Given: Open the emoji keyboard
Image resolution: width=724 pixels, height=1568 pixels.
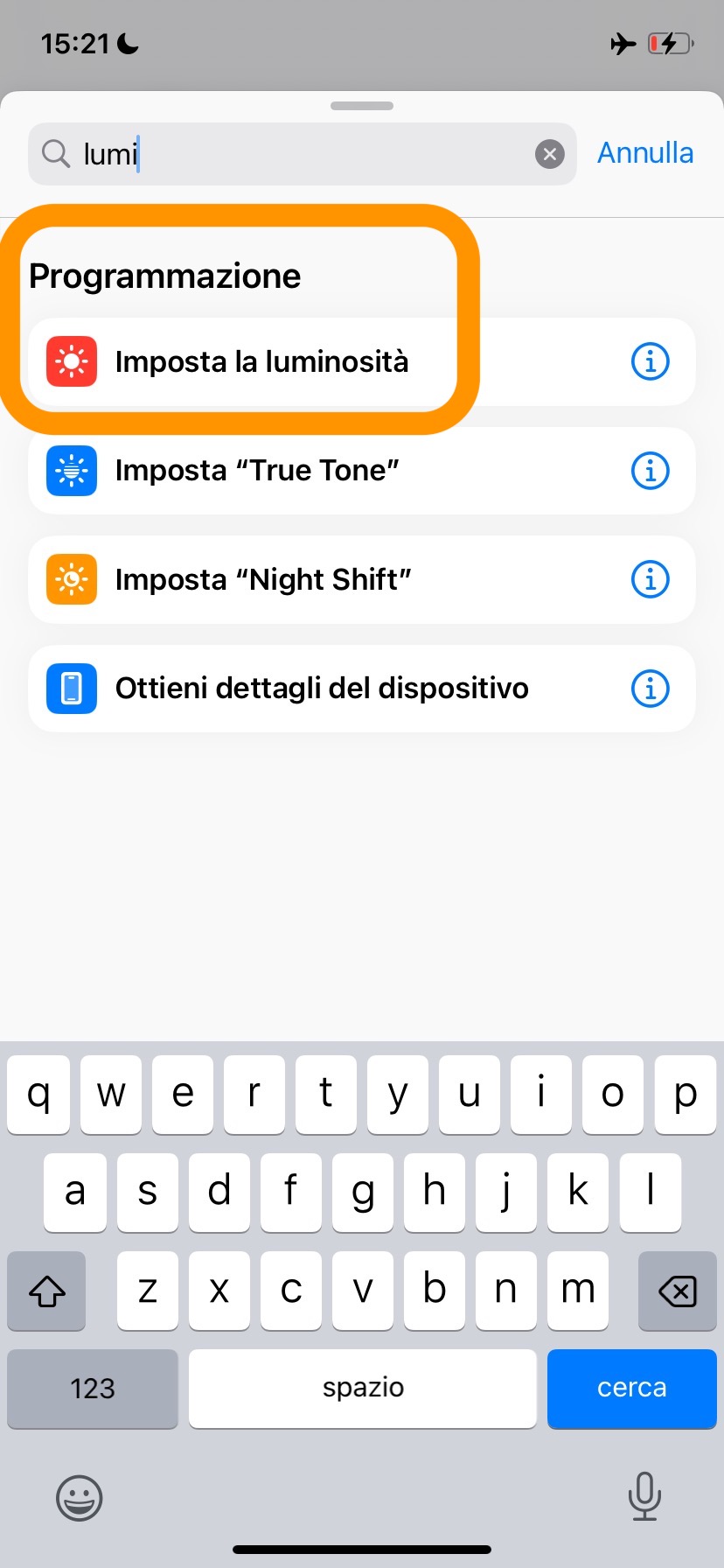Looking at the screenshot, I should pyautogui.click(x=80, y=1498).
